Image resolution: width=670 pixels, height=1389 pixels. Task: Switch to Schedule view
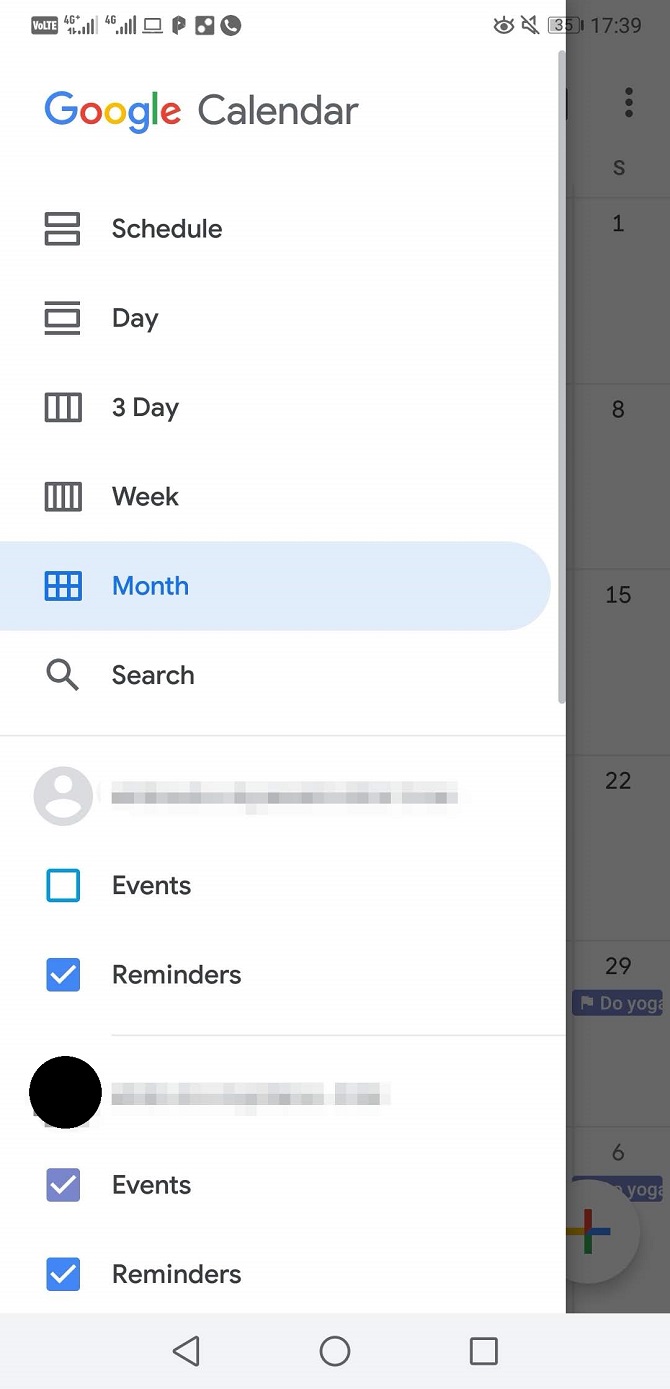pyautogui.click(x=166, y=229)
